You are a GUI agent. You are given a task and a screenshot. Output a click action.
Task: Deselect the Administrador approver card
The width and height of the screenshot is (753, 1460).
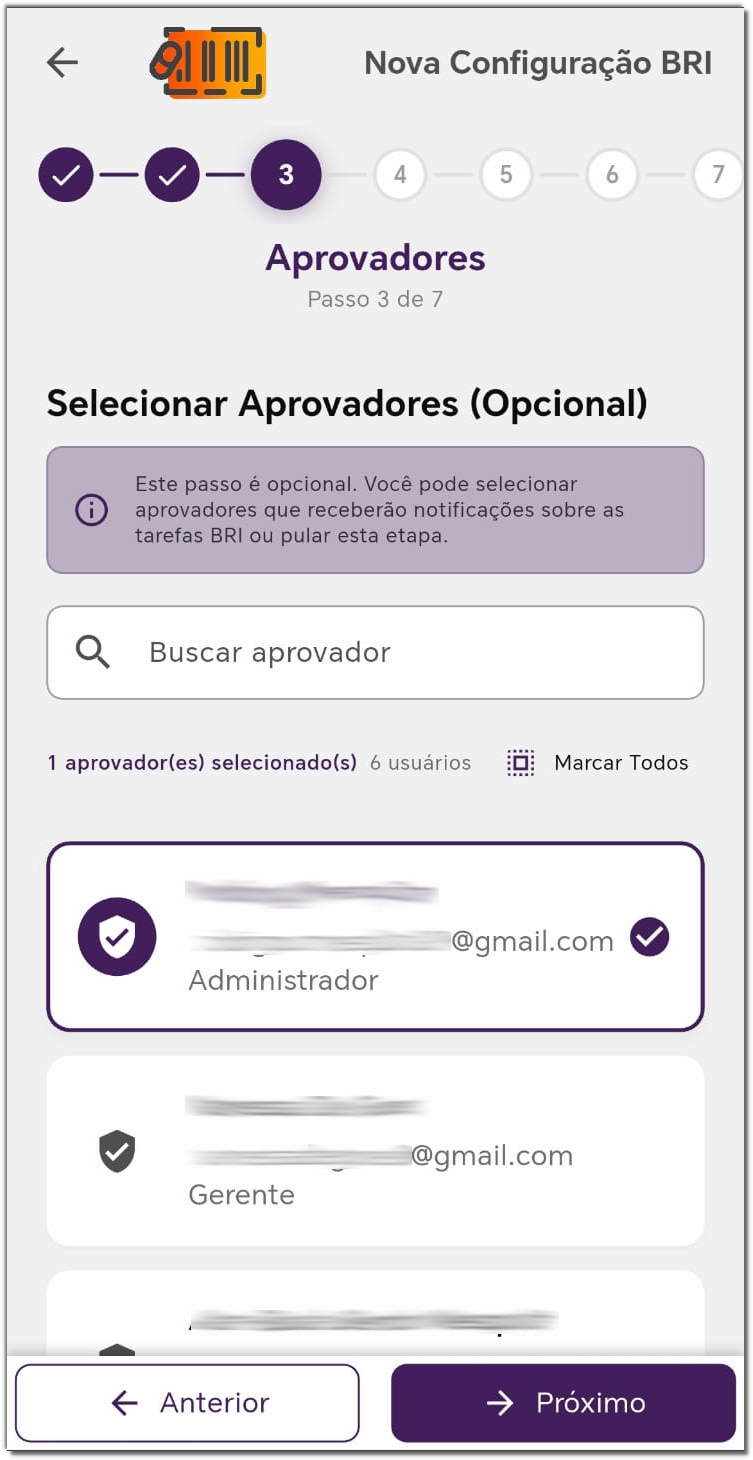point(375,936)
